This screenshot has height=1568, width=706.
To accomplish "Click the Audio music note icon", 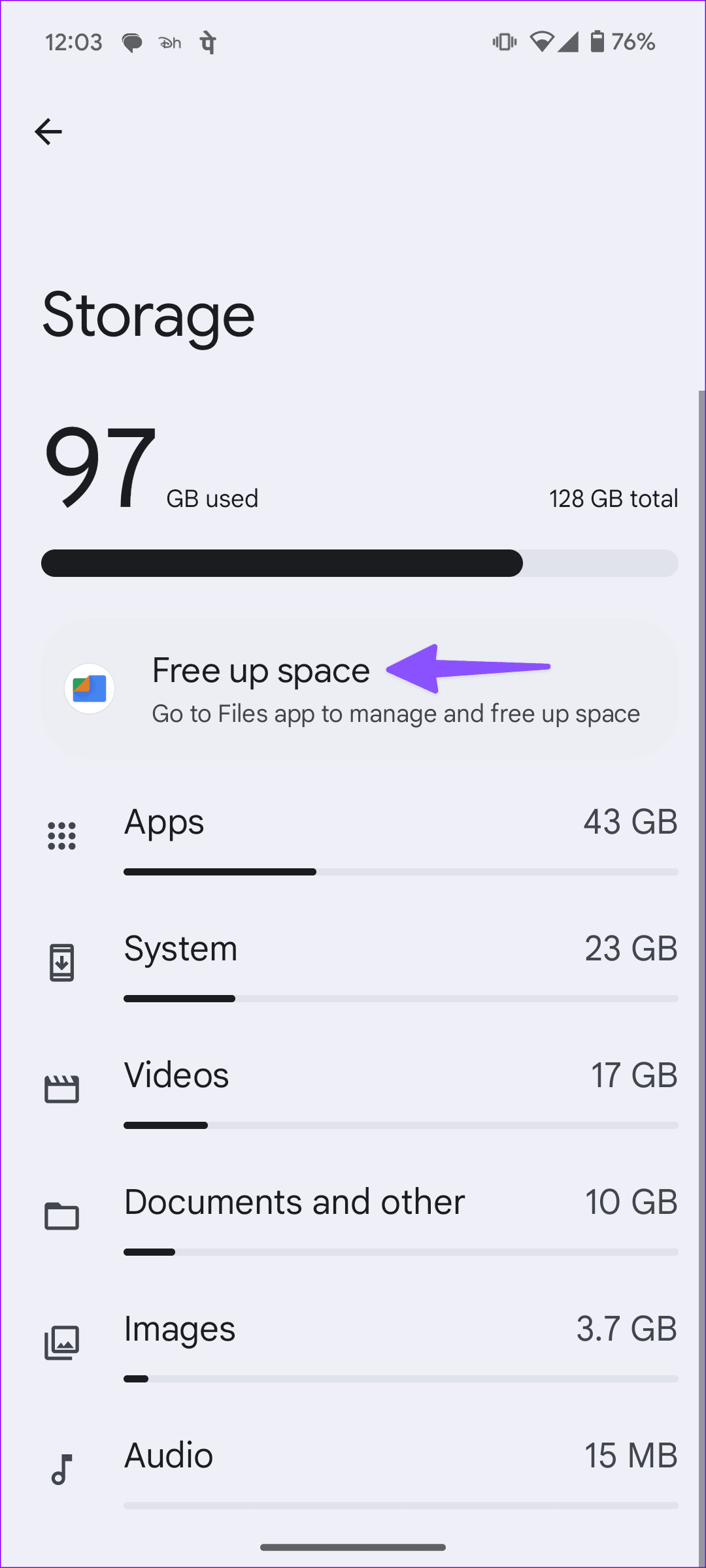I will [61, 1468].
